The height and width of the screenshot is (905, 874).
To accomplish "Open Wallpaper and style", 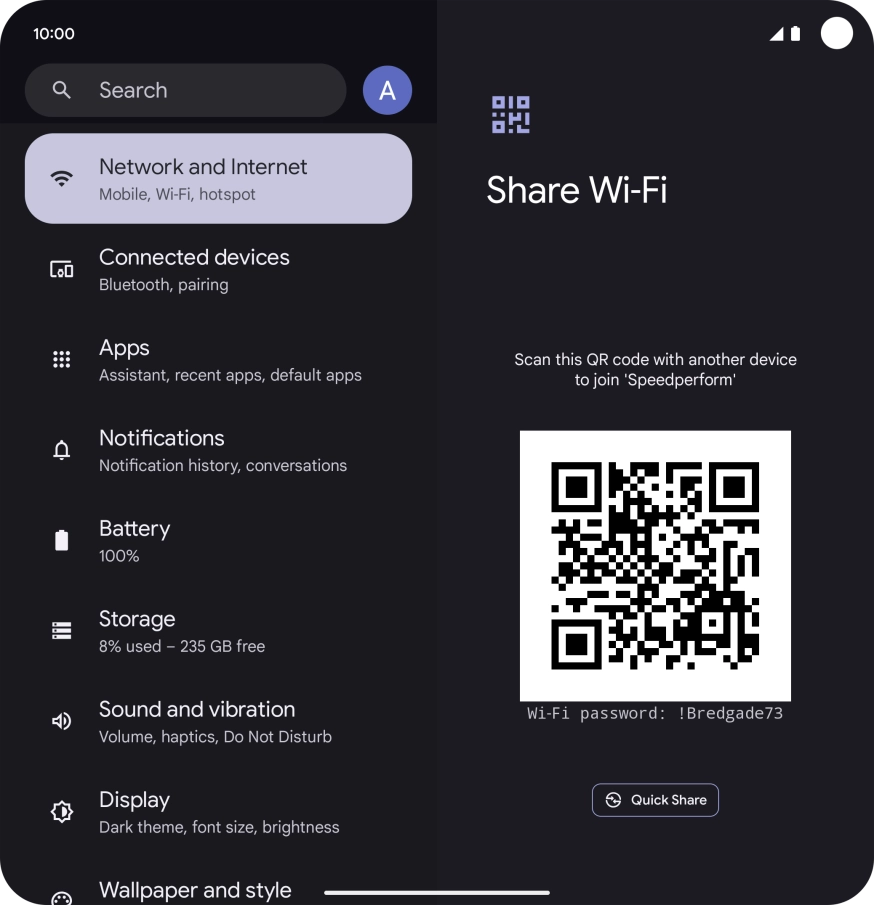I will click(195, 890).
